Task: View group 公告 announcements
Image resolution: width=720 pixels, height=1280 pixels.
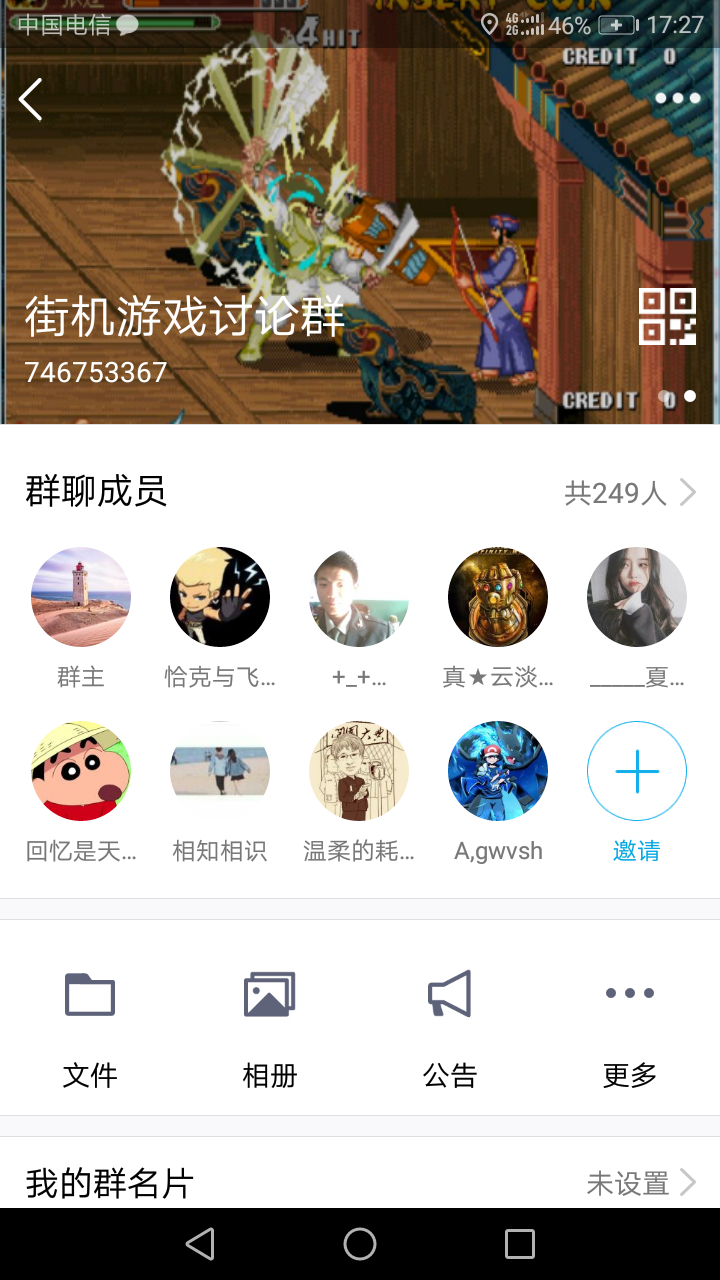Action: (450, 1018)
